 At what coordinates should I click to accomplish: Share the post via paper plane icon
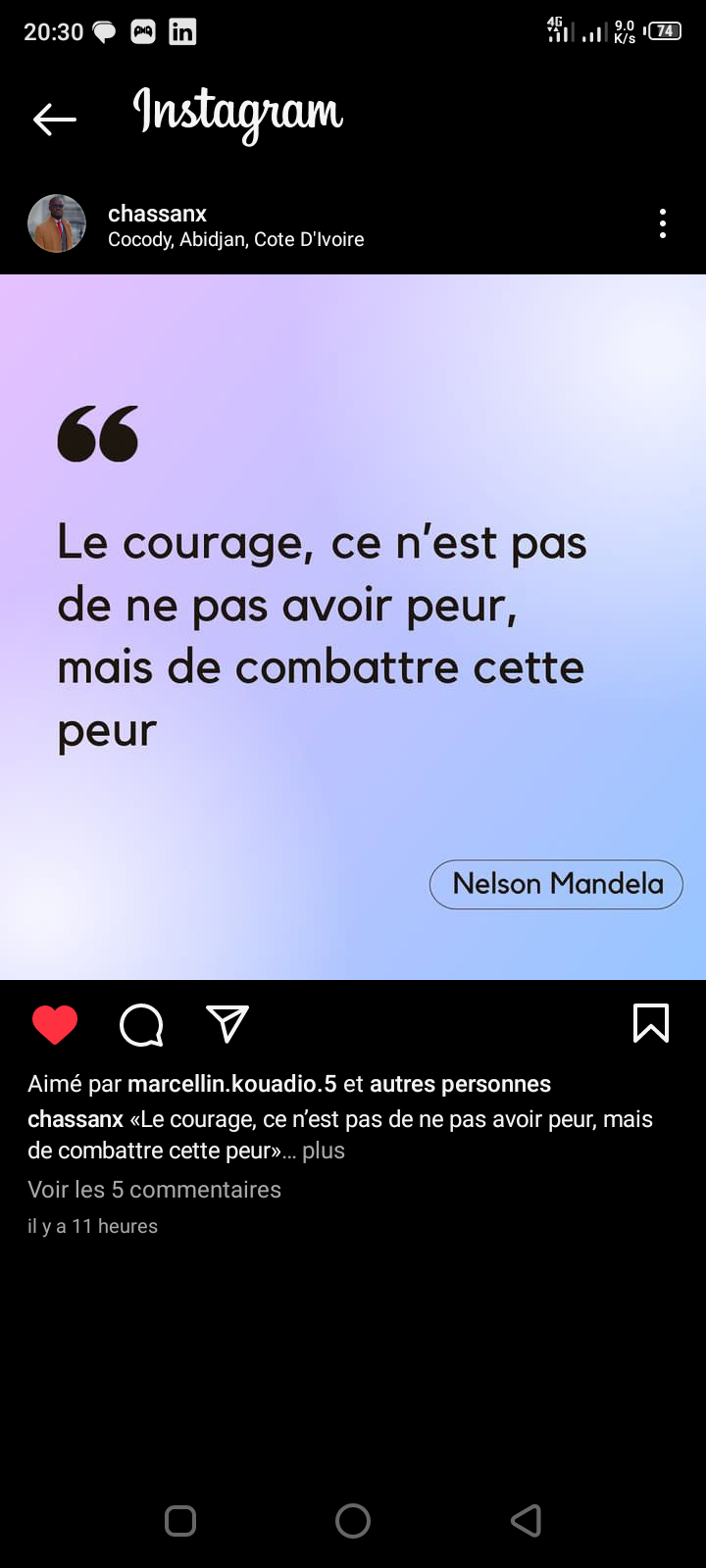pos(227,1023)
